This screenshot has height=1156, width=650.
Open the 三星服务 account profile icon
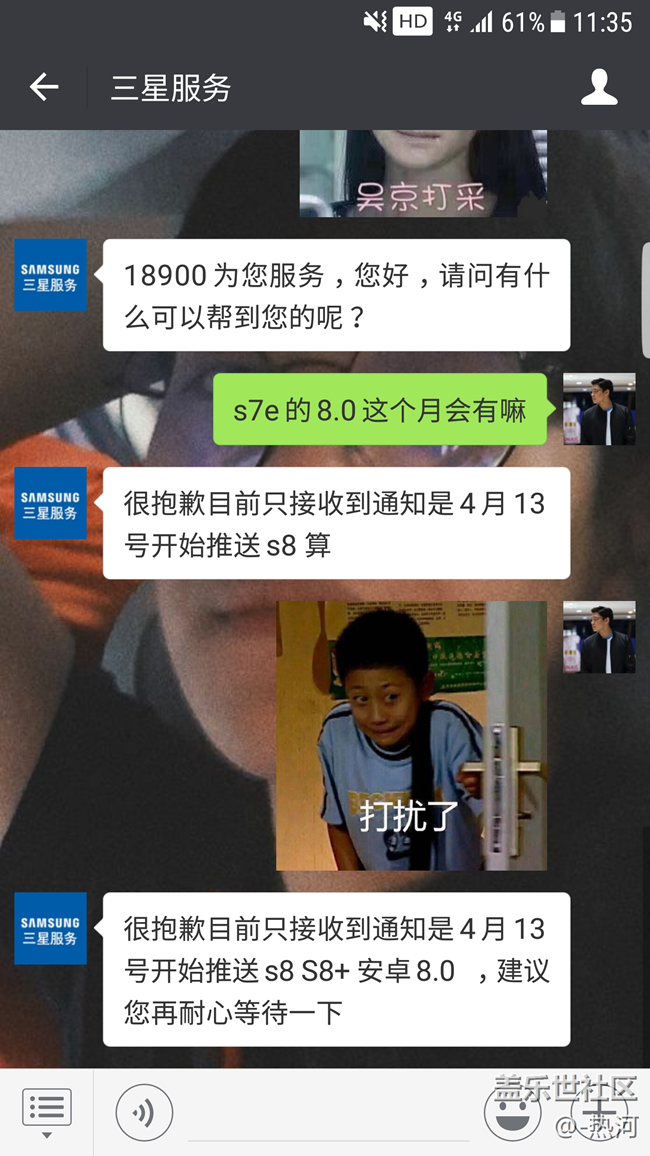(599, 88)
